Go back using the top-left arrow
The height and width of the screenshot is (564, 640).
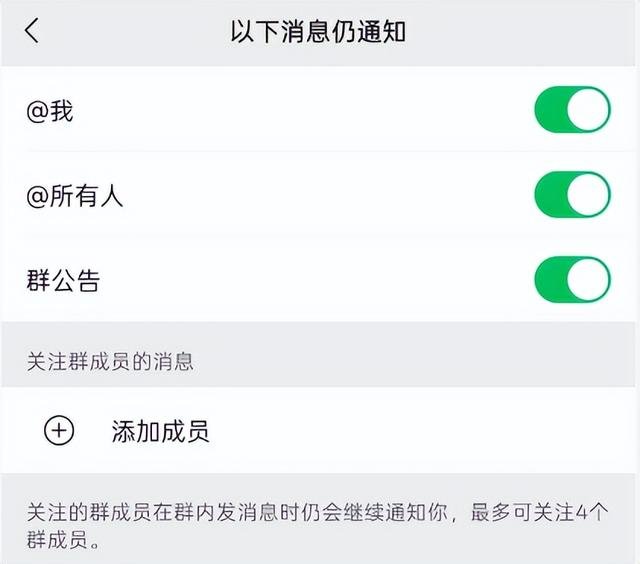32,31
